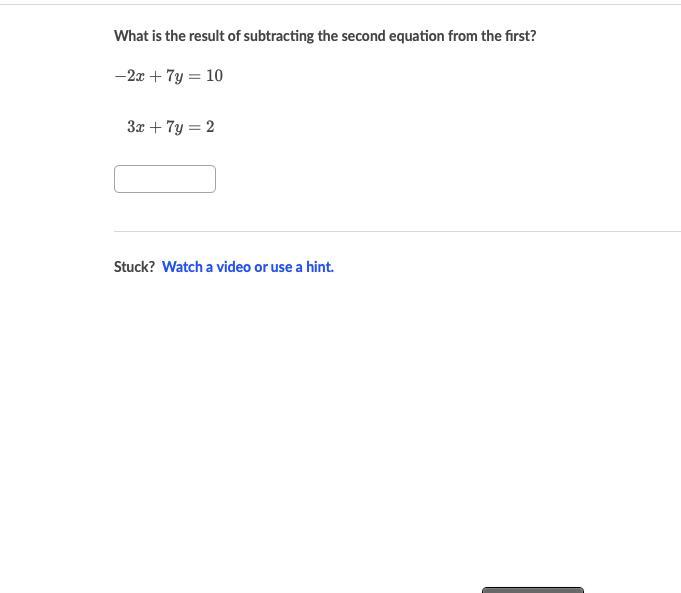The image size is (681, 593).
Task: Tap the answer input box
Action: coord(165,179)
